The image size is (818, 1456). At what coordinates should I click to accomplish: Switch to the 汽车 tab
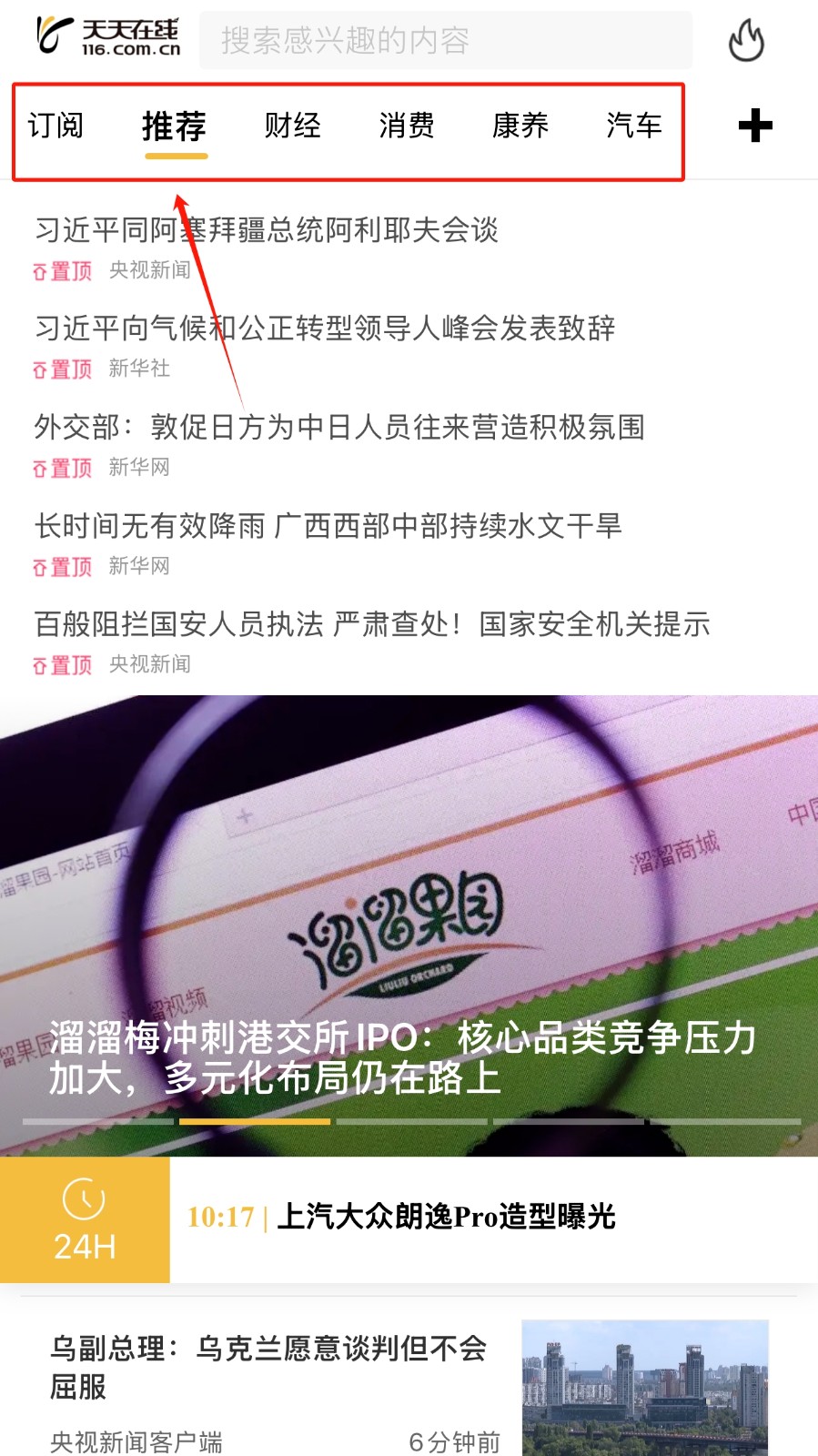[x=634, y=126]
